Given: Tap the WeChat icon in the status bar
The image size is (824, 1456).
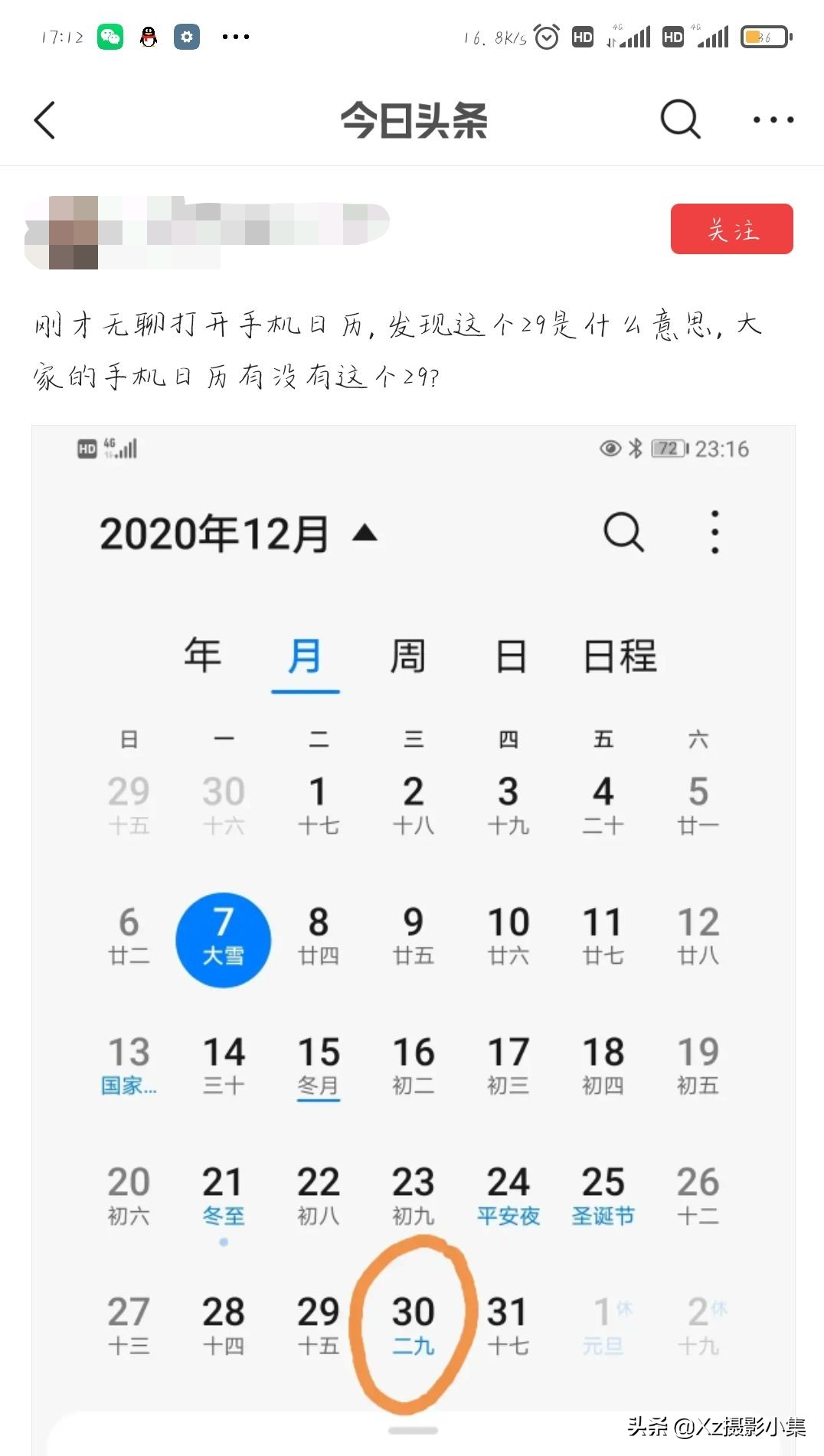Looking at the screenshot, I should (x=110, y=35).
